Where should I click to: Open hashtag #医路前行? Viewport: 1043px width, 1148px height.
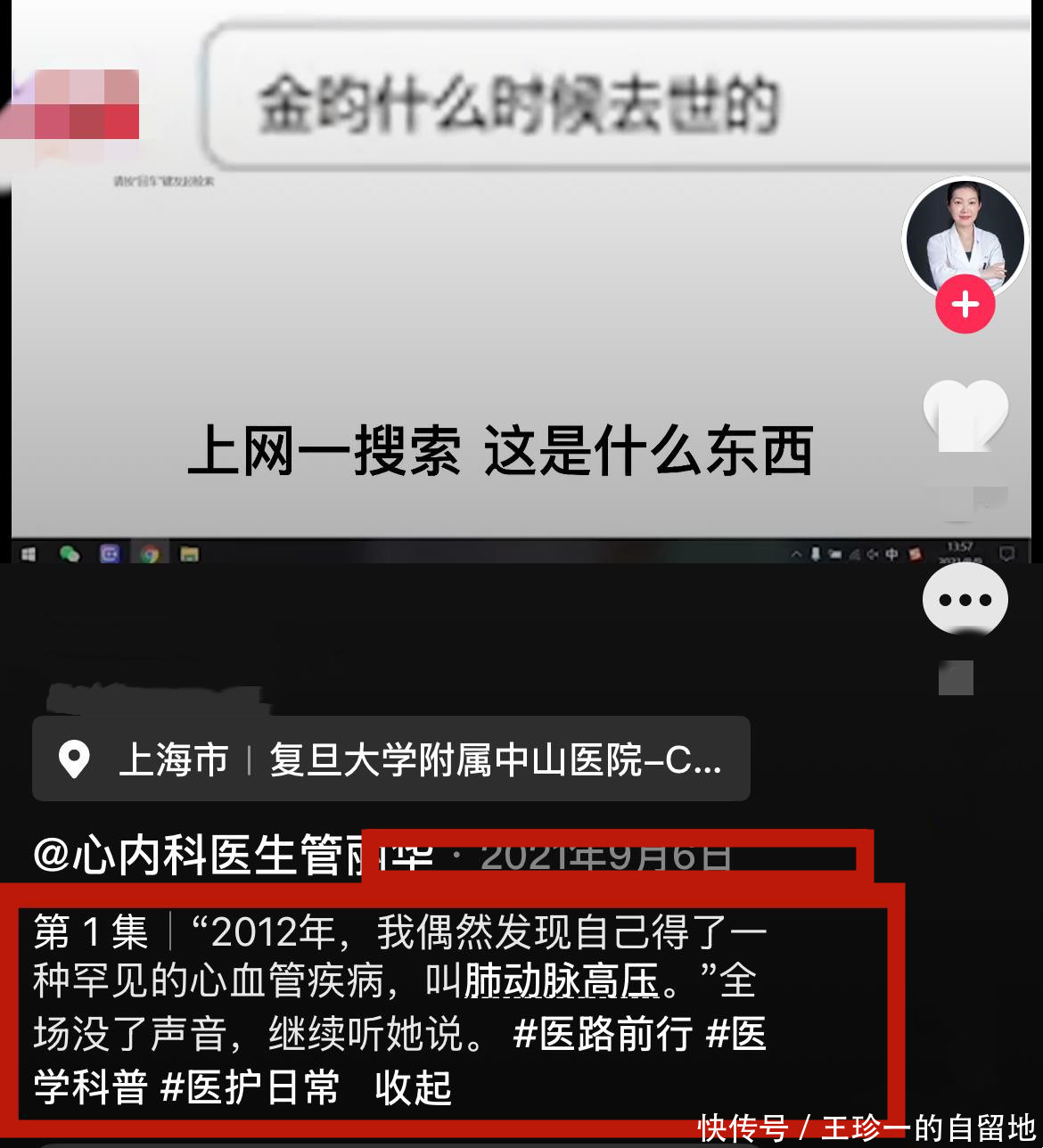point(603,1036)
